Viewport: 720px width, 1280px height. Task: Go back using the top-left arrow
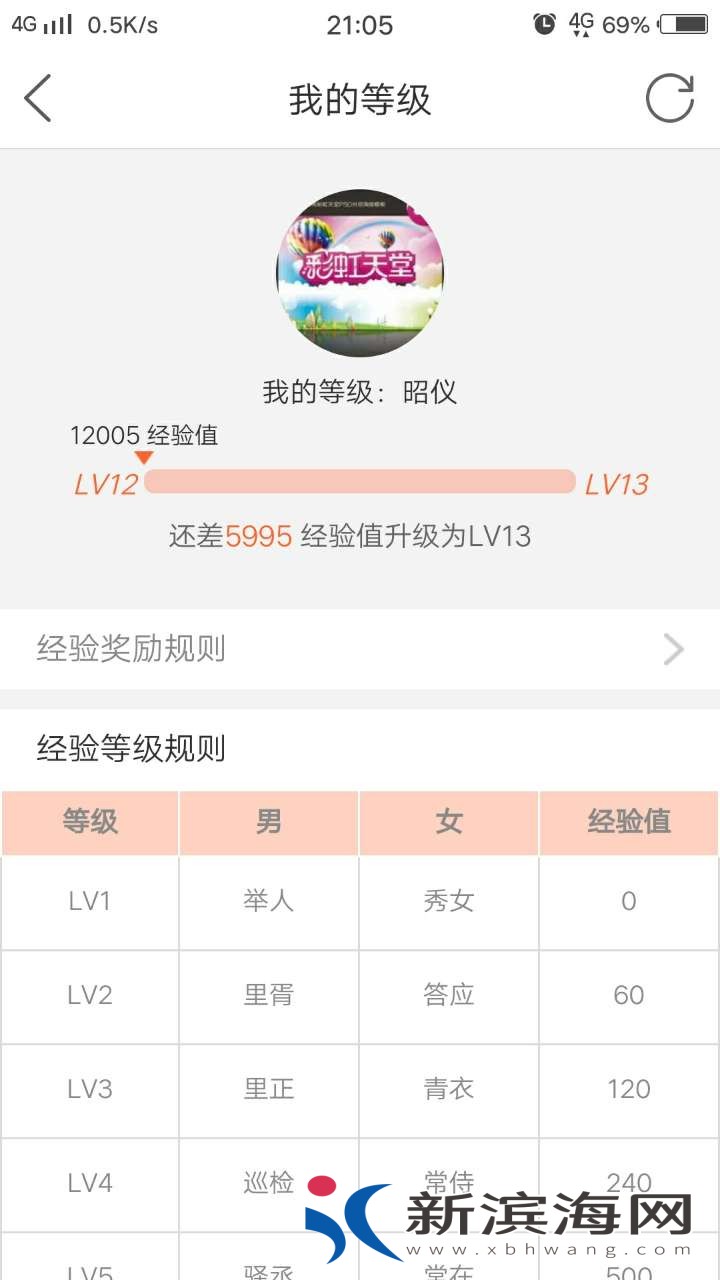coord(38,99)
